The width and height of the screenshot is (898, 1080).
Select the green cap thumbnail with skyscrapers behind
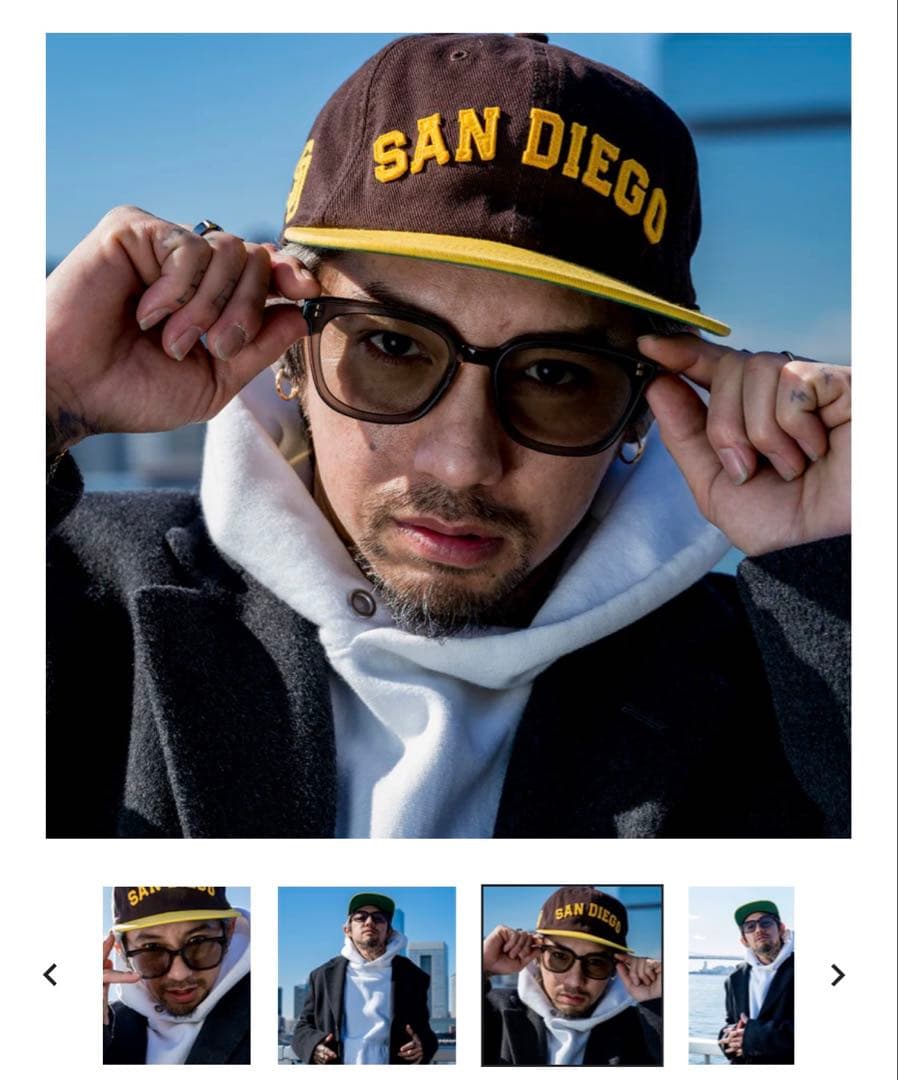(x=367, y=975)
